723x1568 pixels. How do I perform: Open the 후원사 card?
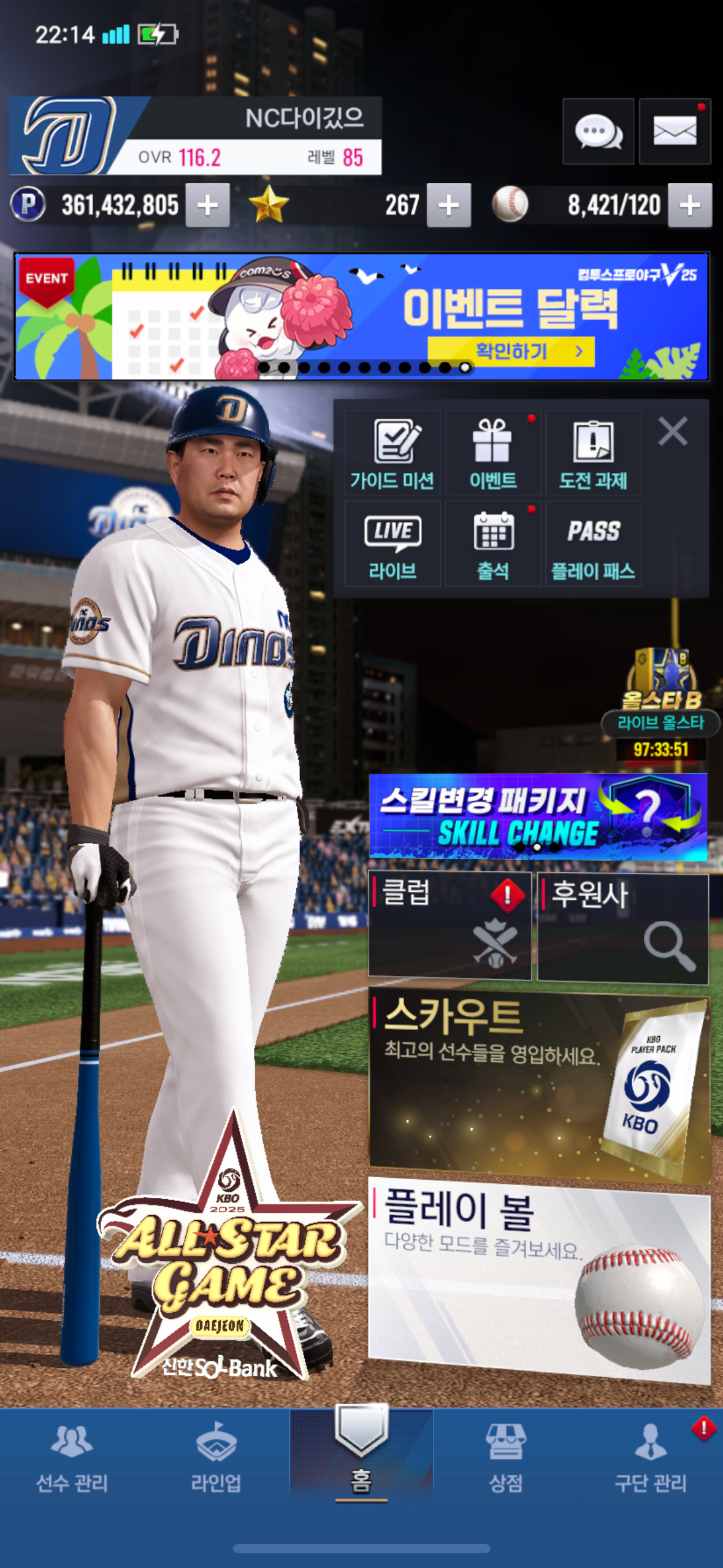pyautogui.click(x=622, y=928)
